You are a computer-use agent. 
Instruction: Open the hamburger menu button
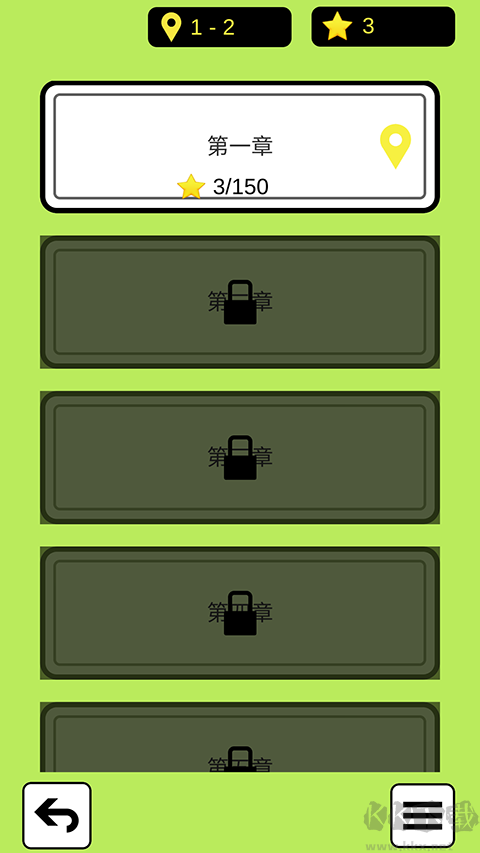click(422, 815)
